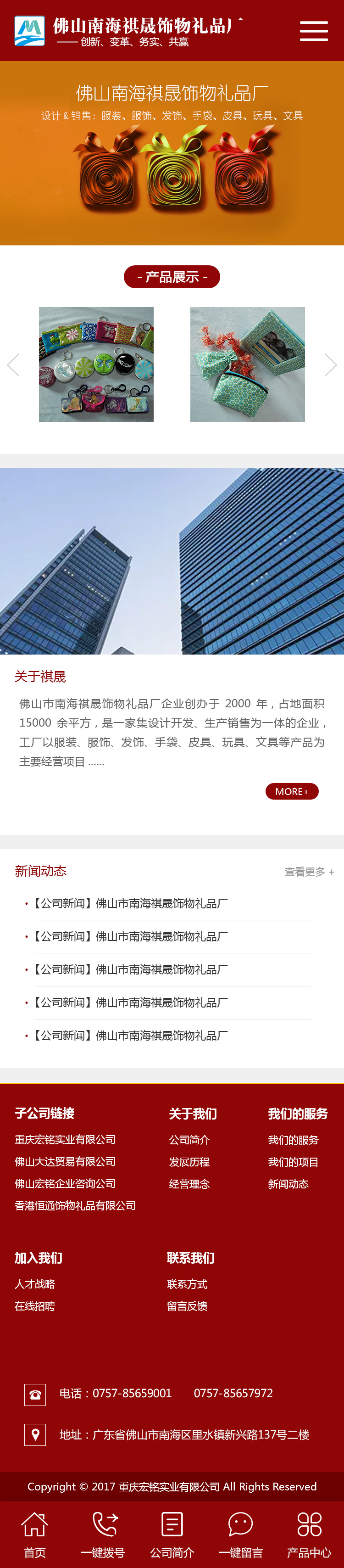Open 经营理念 link
Viewport: 344px width, 1568px height.
[x=189, y=1183]
